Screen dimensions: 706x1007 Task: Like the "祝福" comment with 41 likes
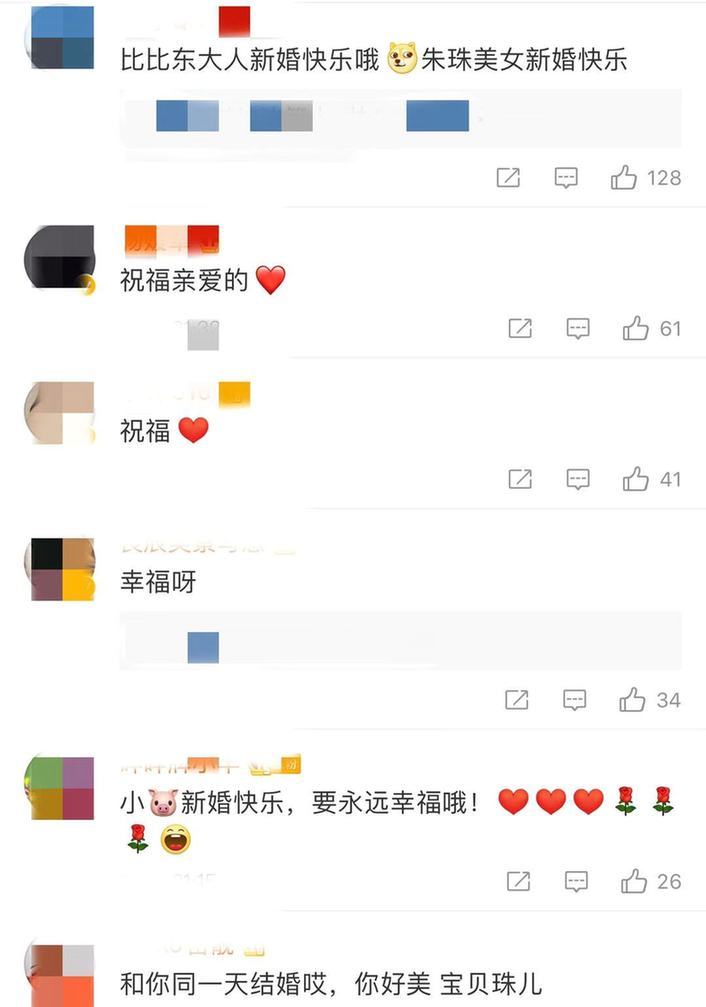pos(636,479)
